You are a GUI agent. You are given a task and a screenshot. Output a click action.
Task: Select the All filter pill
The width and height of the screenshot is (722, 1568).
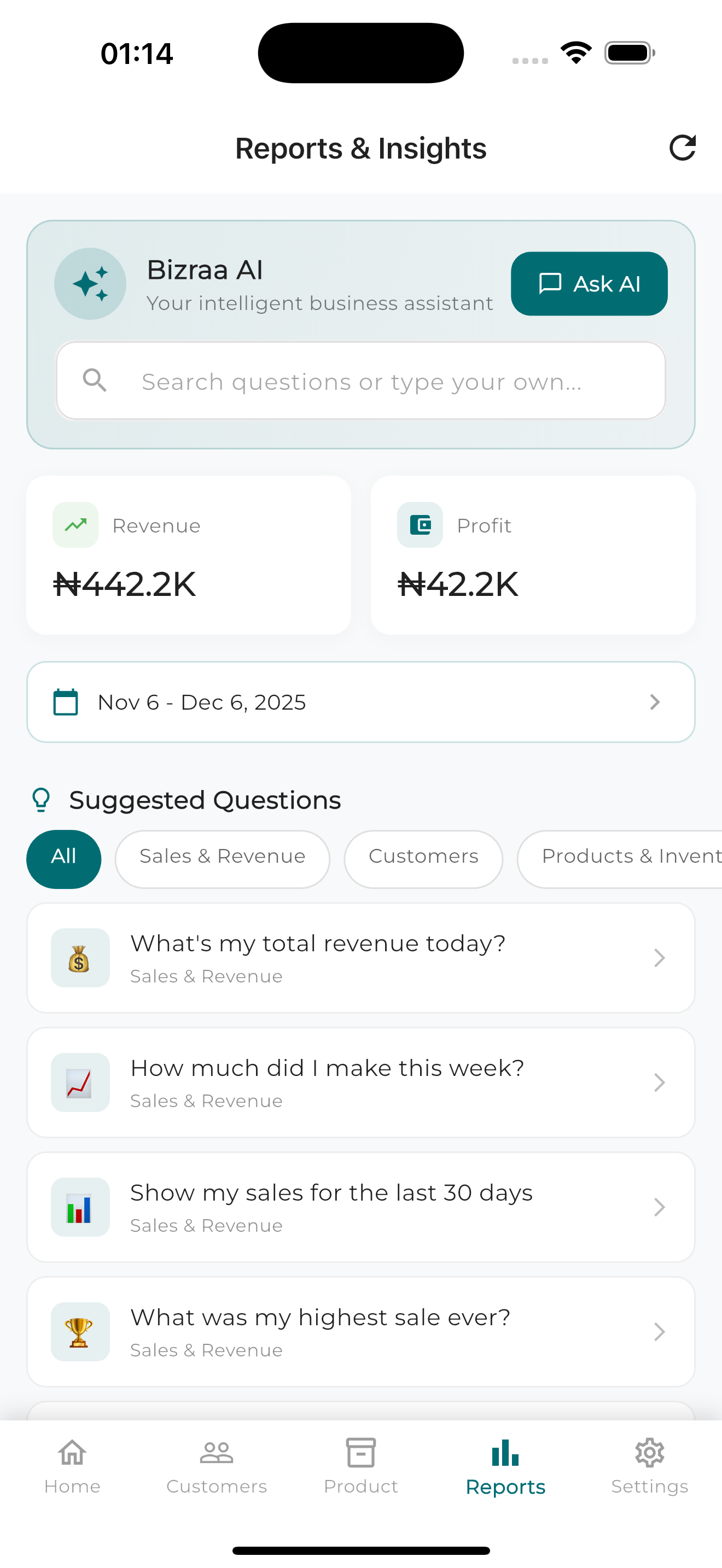[63, 859]
